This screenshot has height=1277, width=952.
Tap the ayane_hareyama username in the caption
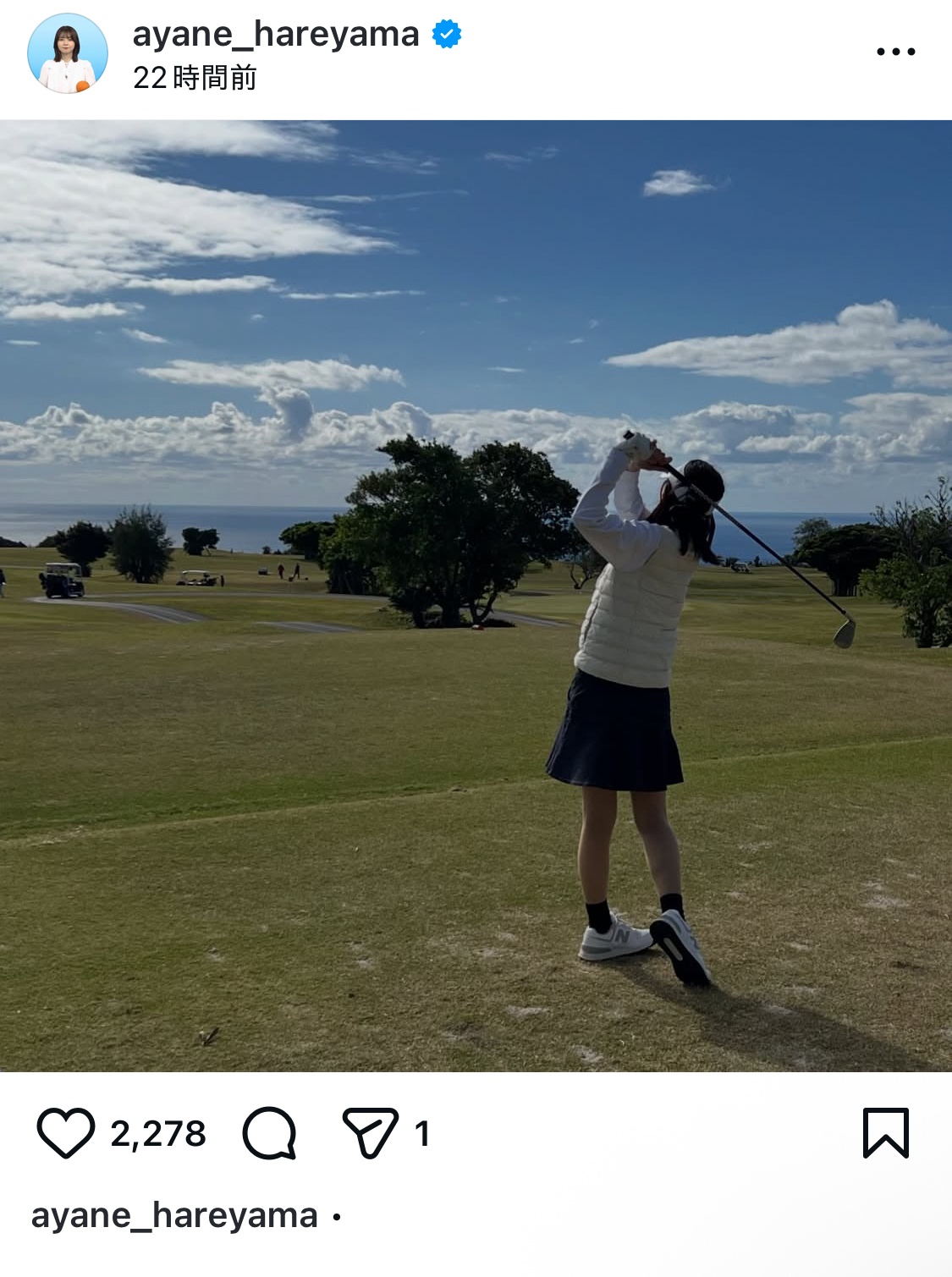point(174,1215)
